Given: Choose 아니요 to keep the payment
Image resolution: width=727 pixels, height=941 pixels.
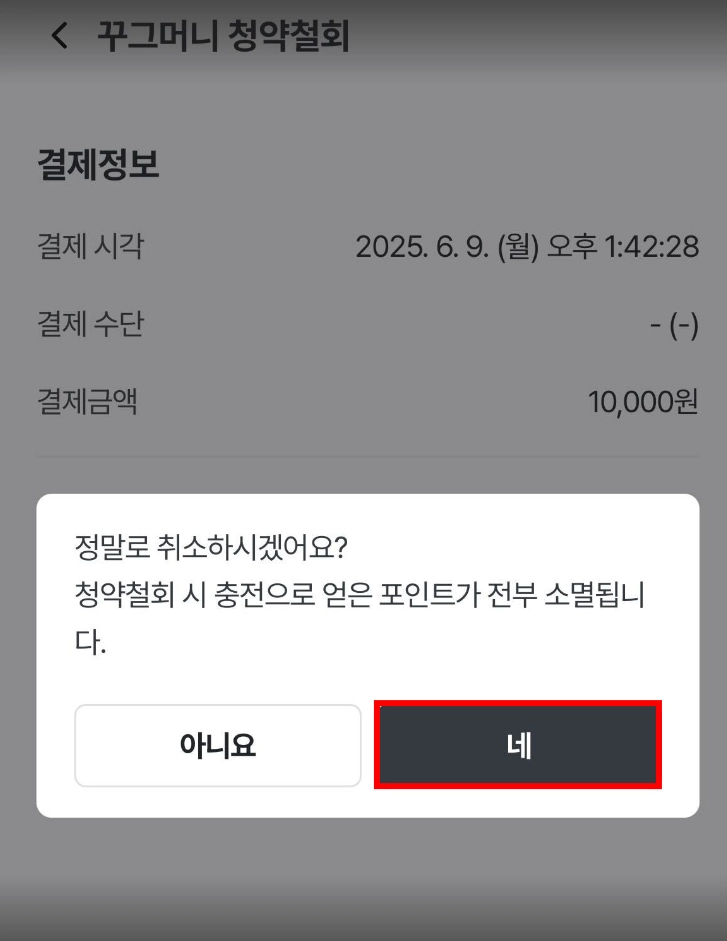Looking at the screenshot, I should pos(218,746).
